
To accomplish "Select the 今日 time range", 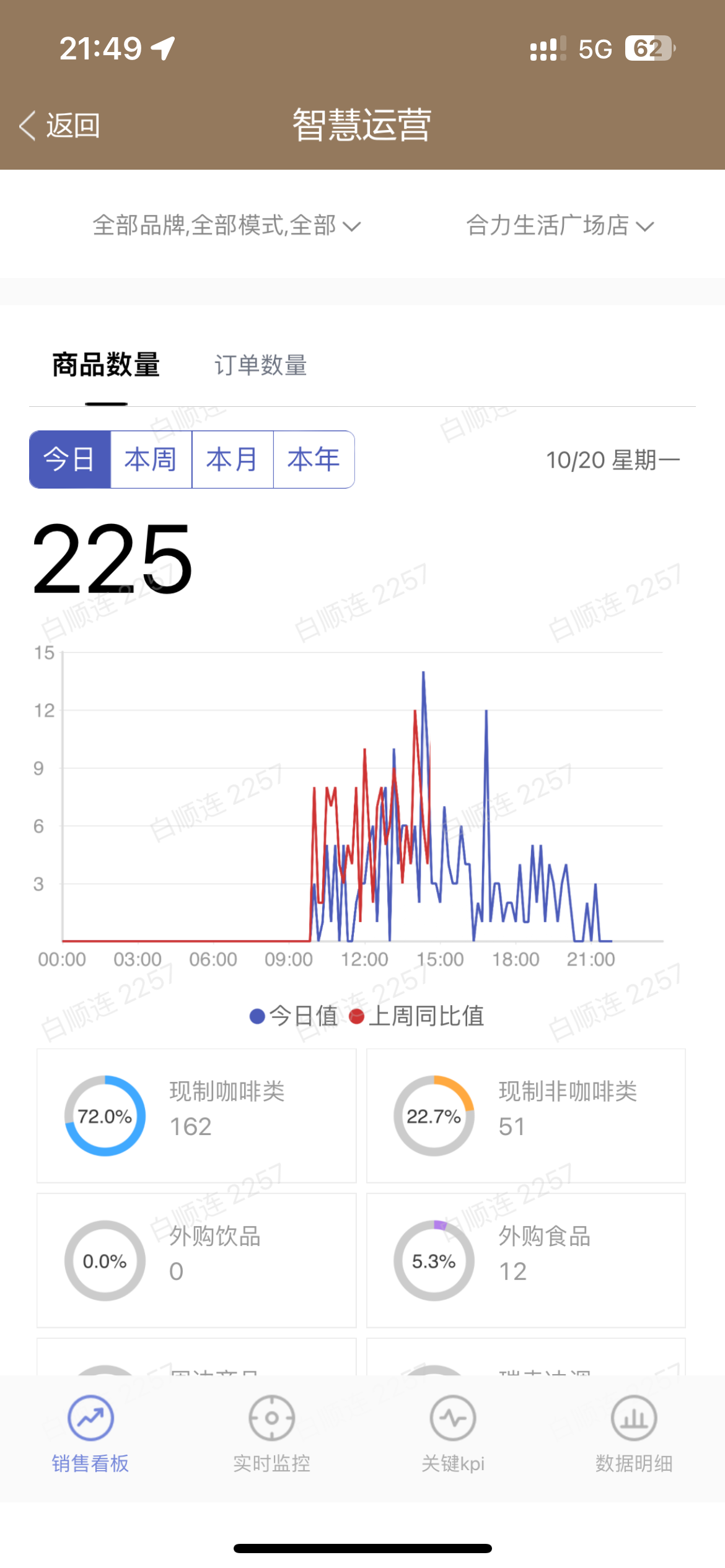I will tap(69, 460).
